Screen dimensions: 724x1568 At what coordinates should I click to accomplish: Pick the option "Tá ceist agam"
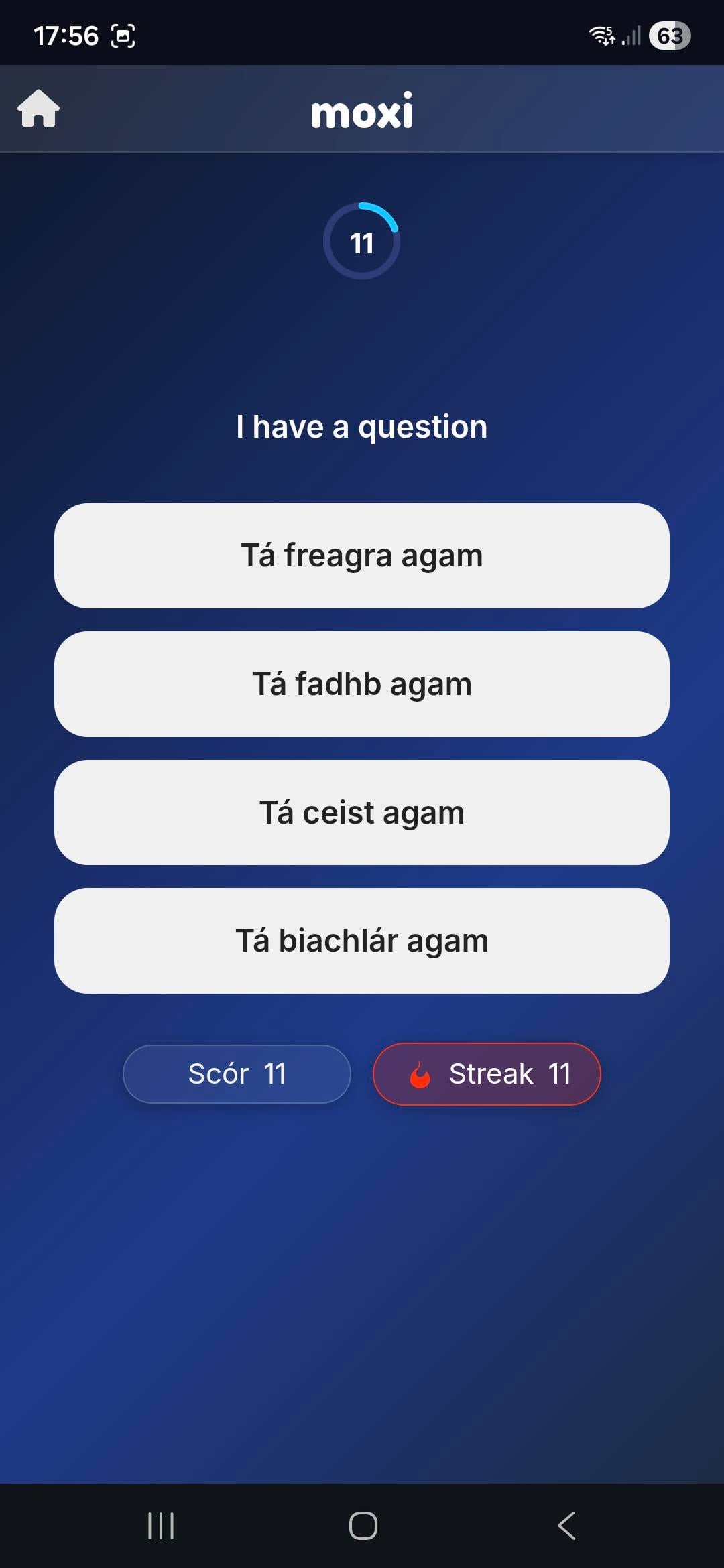point(362,812)
